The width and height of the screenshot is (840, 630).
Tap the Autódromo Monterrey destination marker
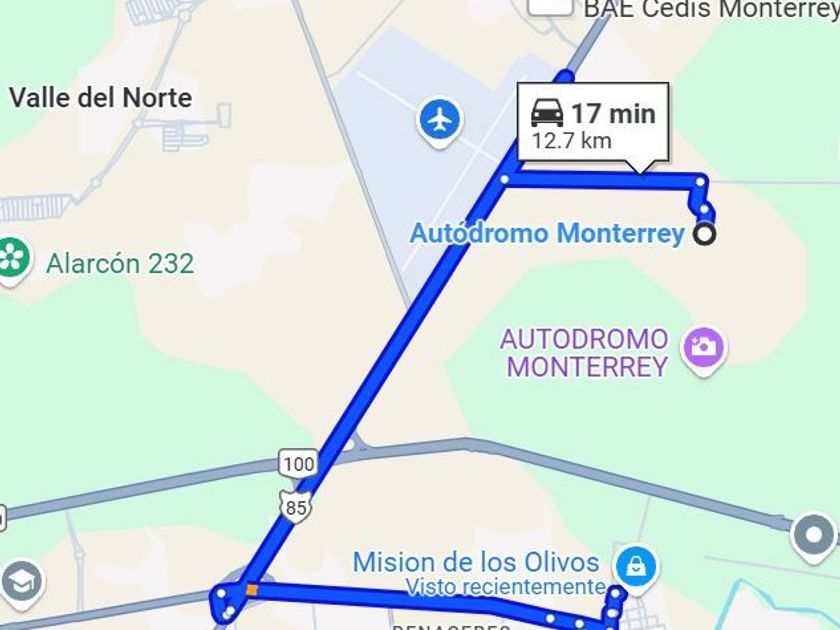704,235
